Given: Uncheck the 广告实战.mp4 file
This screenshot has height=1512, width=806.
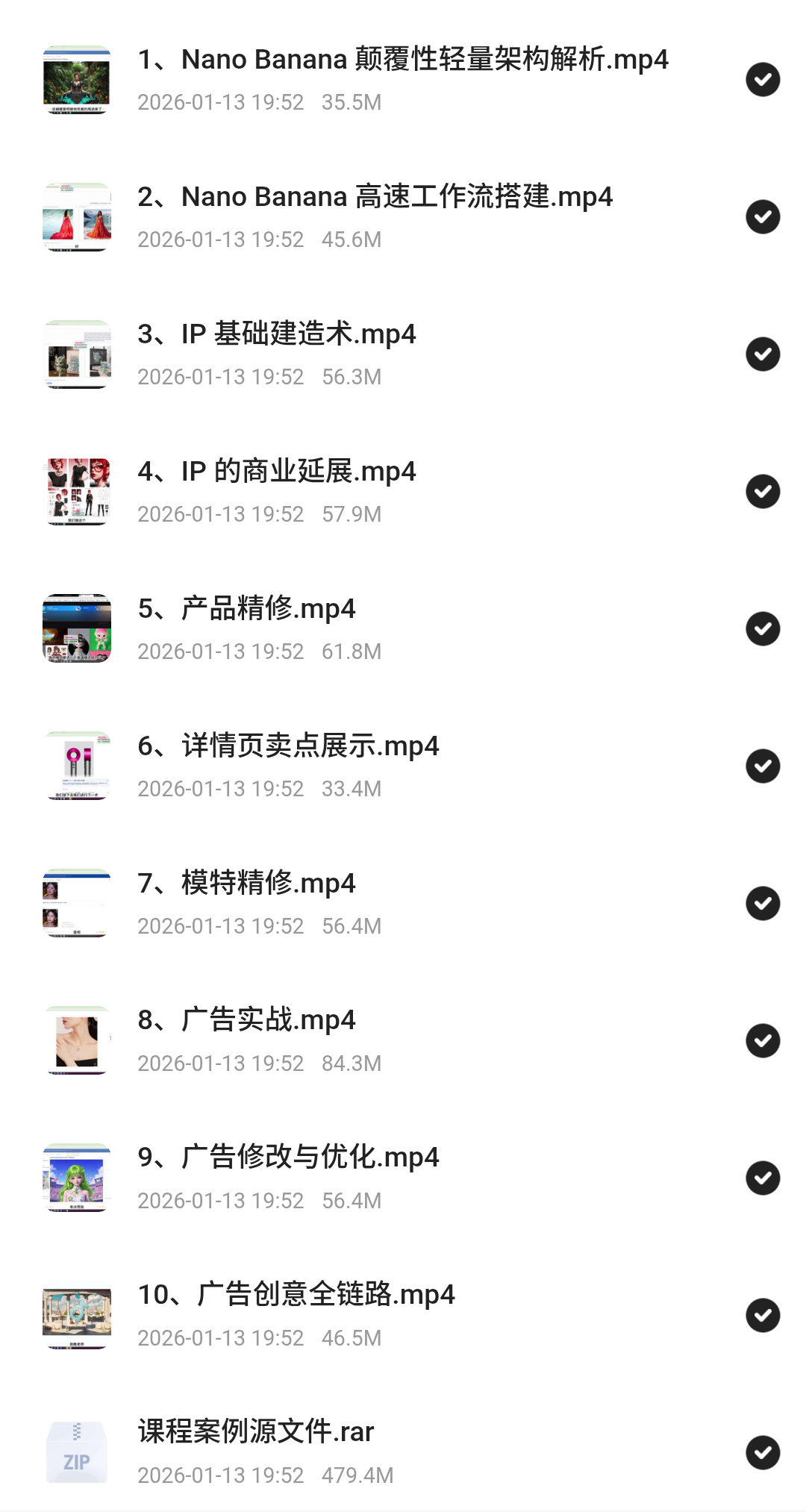Looking at the screenshot, I should coord(763,1041).
